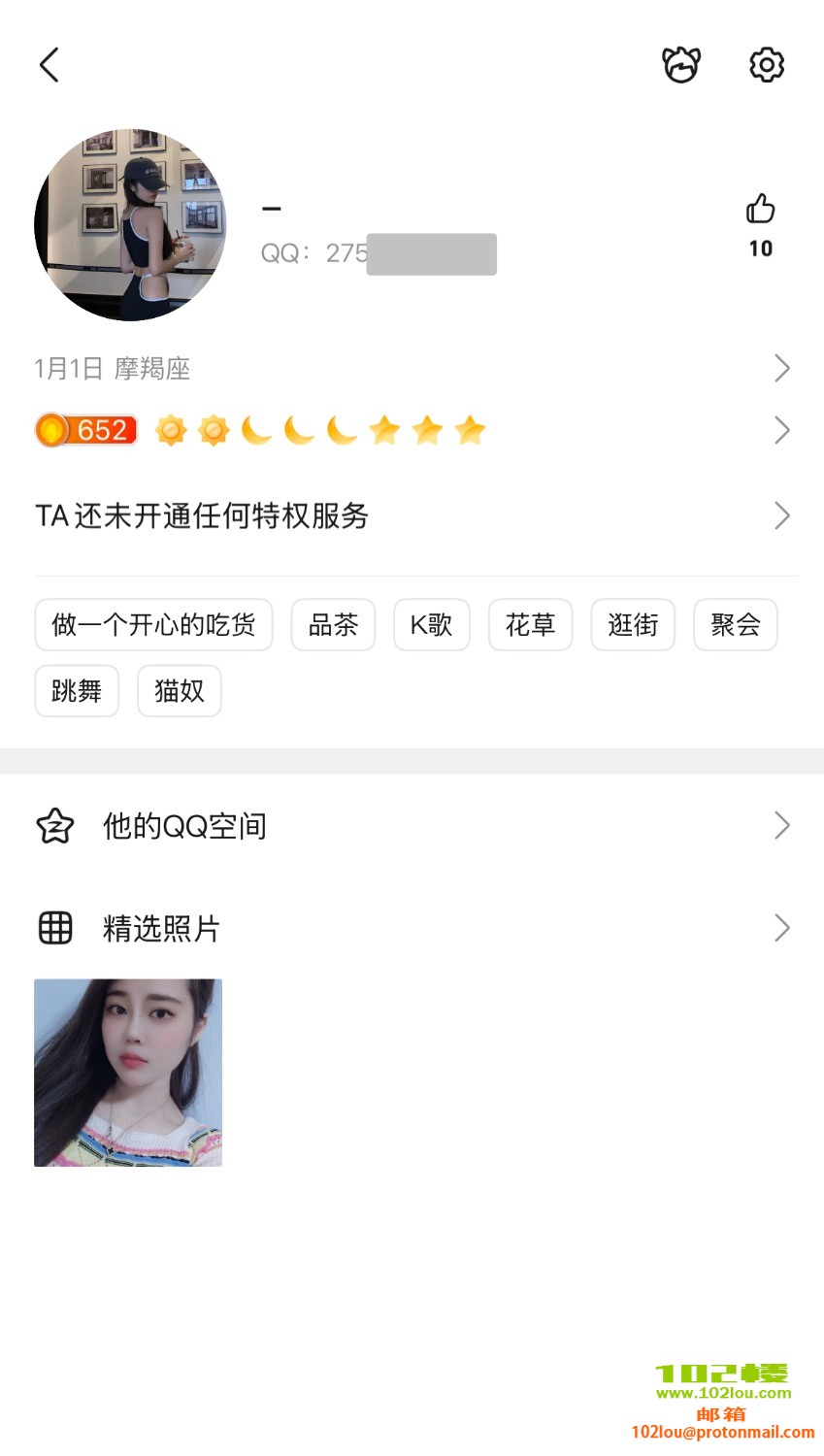View the featured photo under 精选照片
This screenshot has height=1456, width=824.
(128, 1073)
